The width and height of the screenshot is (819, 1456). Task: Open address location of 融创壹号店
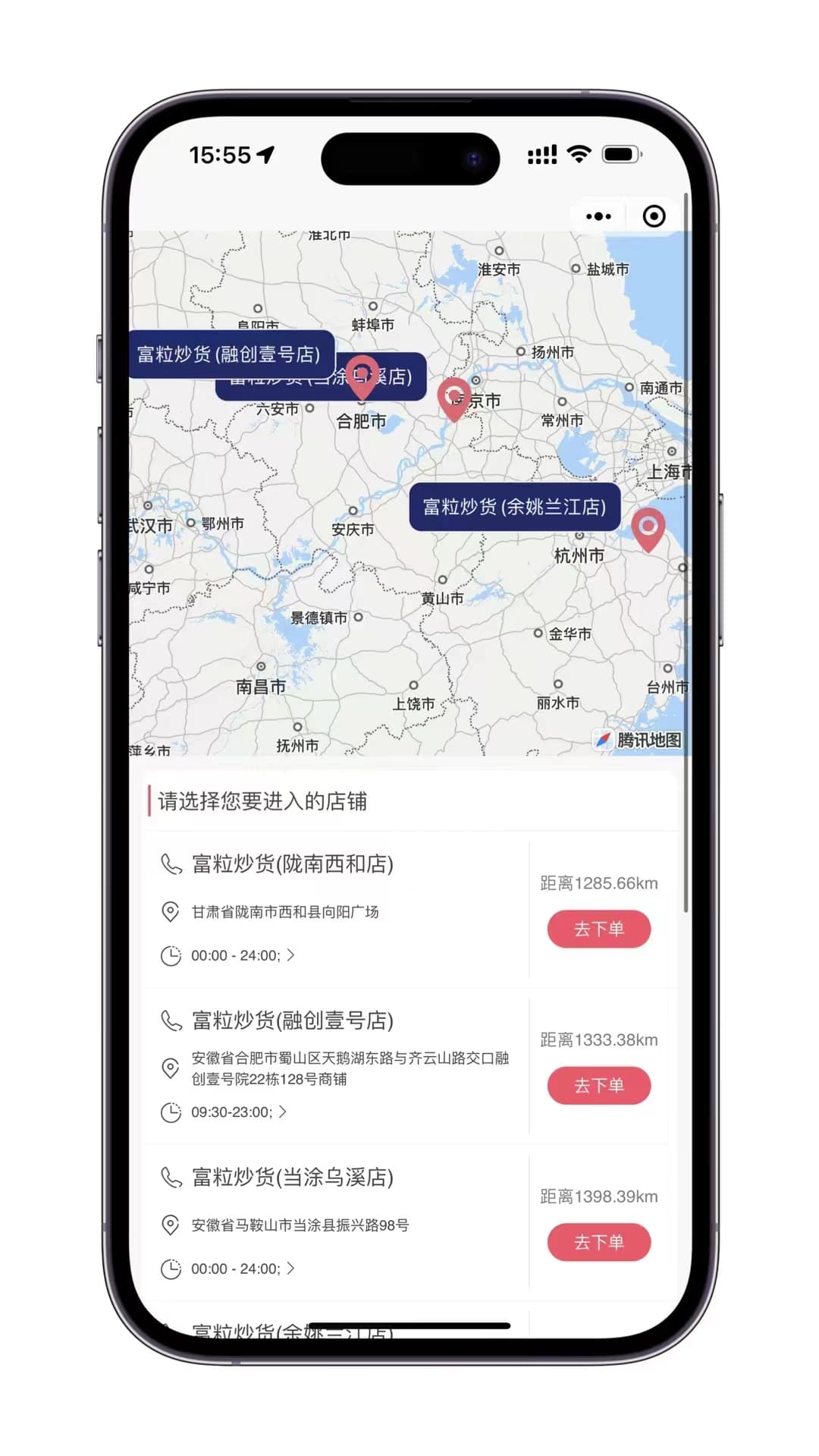coord(171,1068)
